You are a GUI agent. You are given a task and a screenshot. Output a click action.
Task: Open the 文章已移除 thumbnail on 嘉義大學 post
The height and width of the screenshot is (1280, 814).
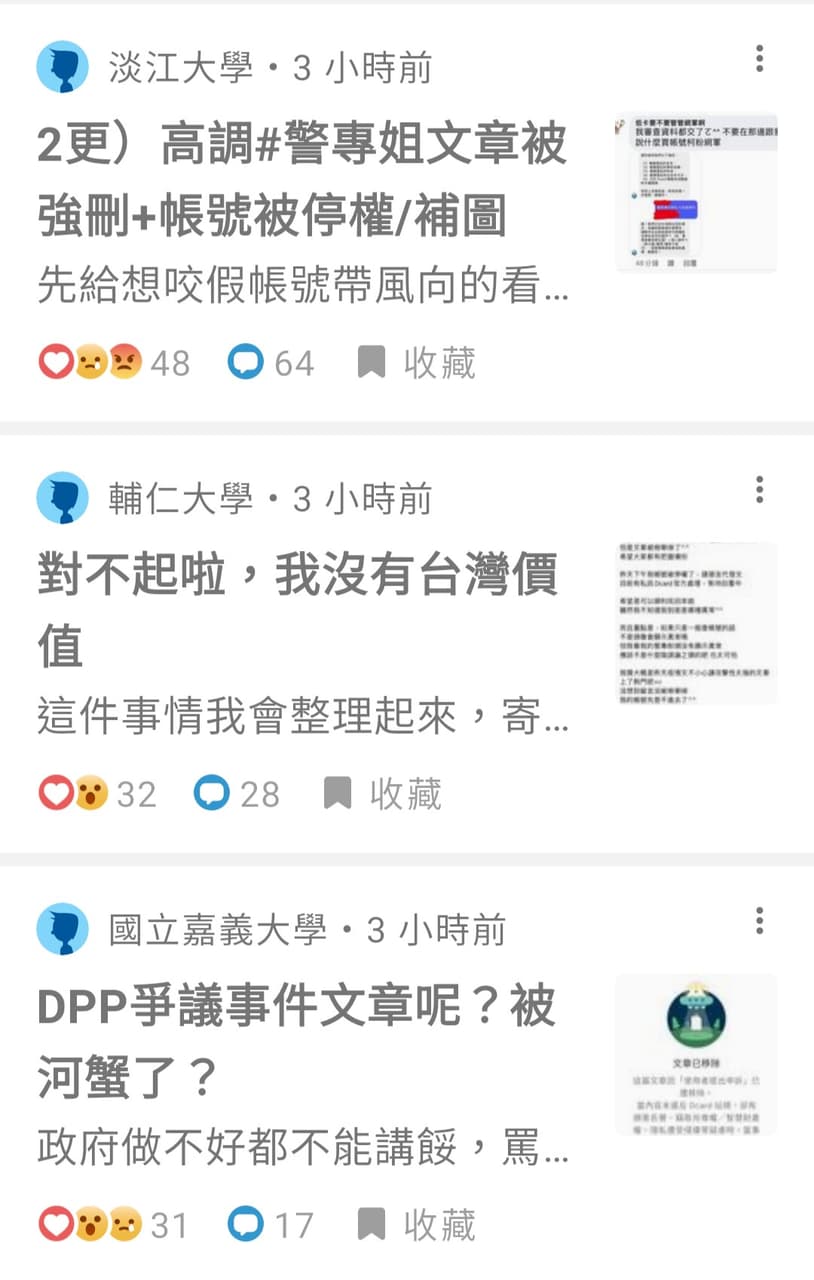pos(696,1055)
